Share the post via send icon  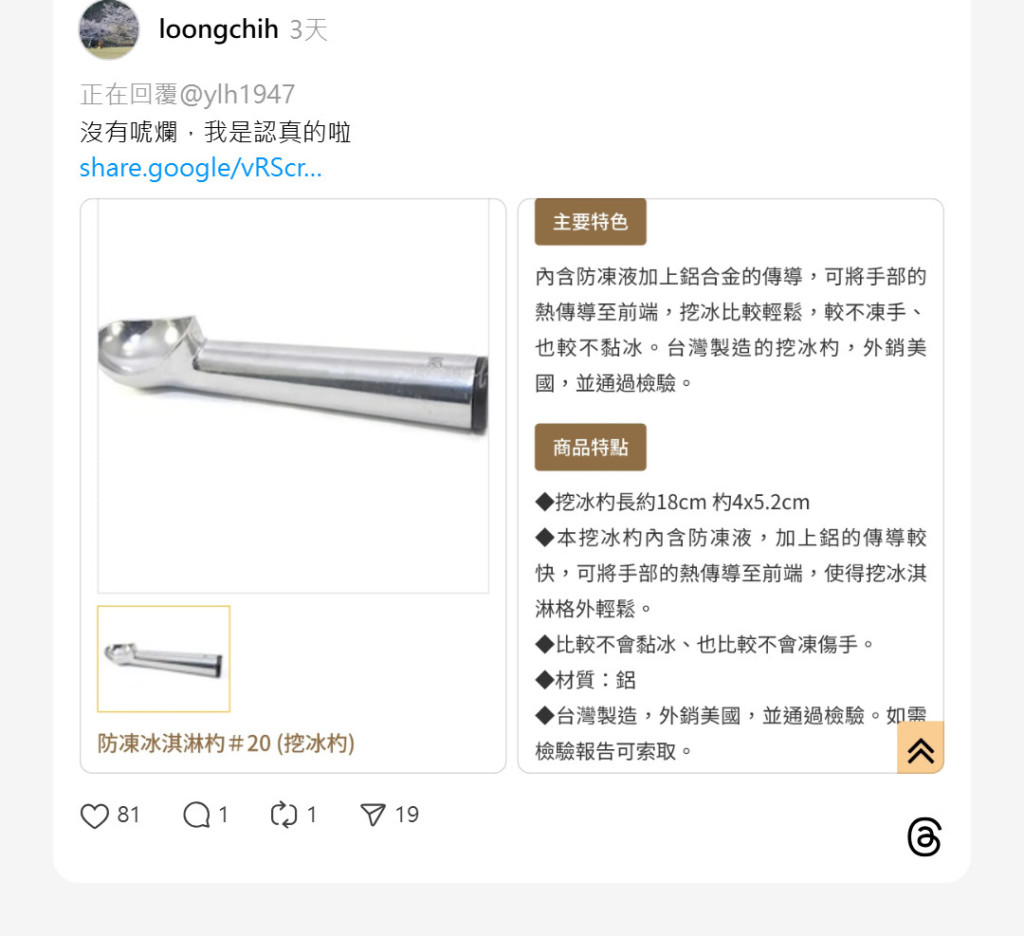[x=373, y=816]
